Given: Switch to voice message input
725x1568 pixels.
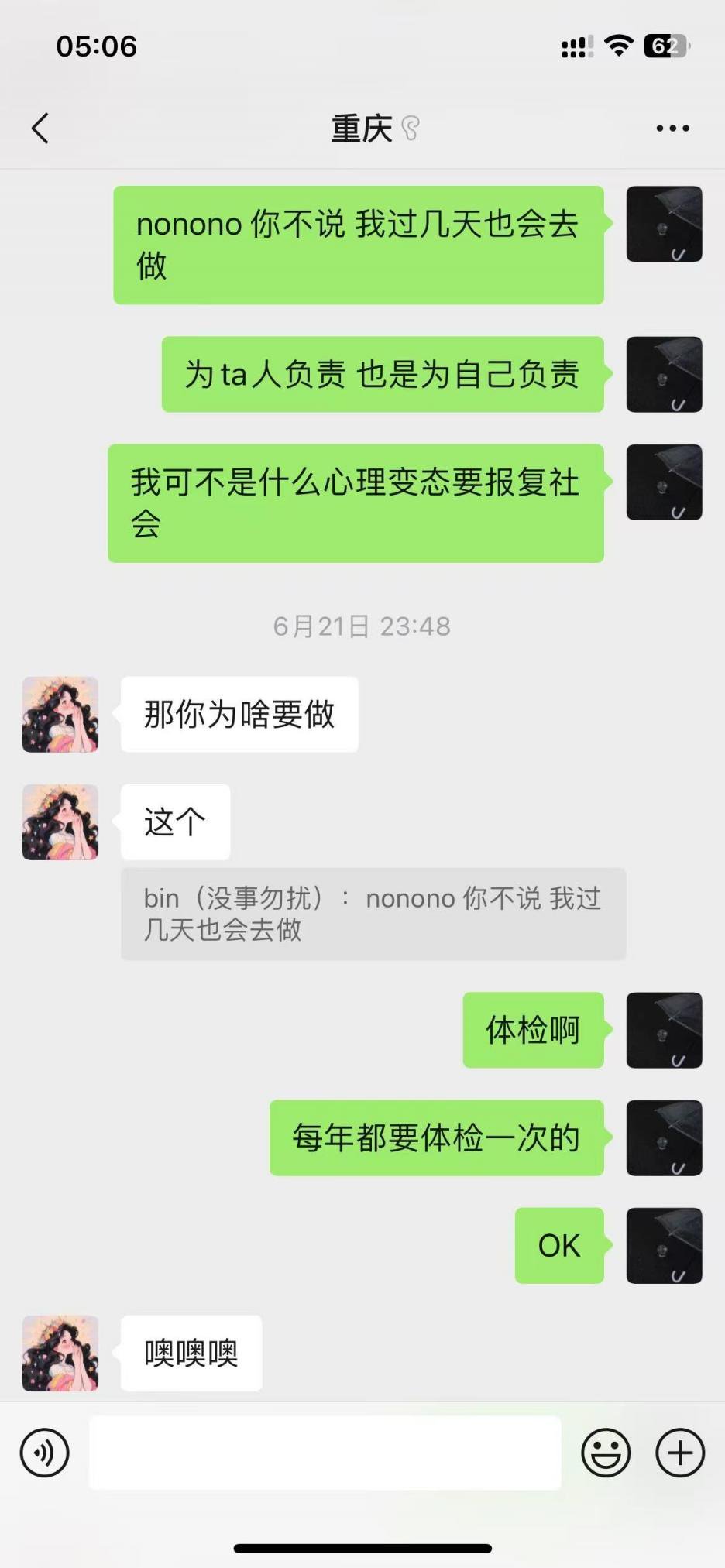Looking at the screenshot, I should (x=45, y=1453).
